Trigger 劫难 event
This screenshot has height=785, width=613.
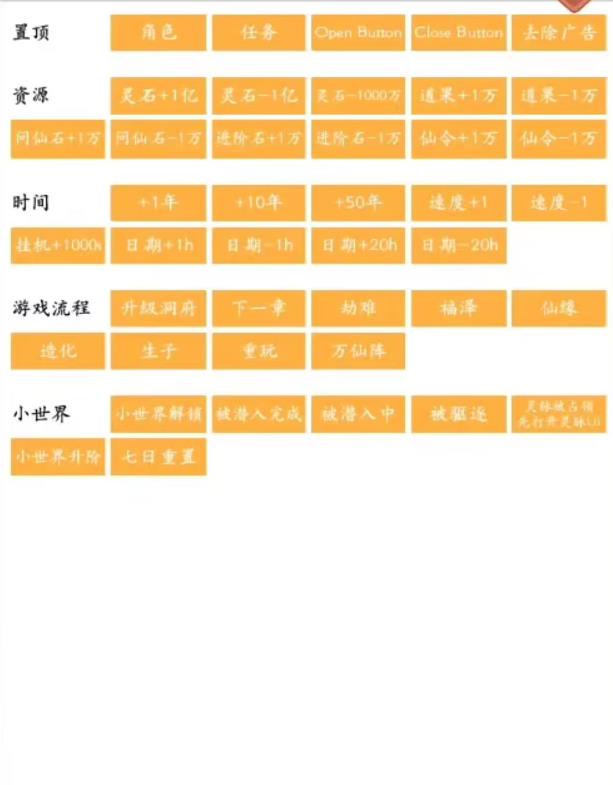(x=358, y=309)
